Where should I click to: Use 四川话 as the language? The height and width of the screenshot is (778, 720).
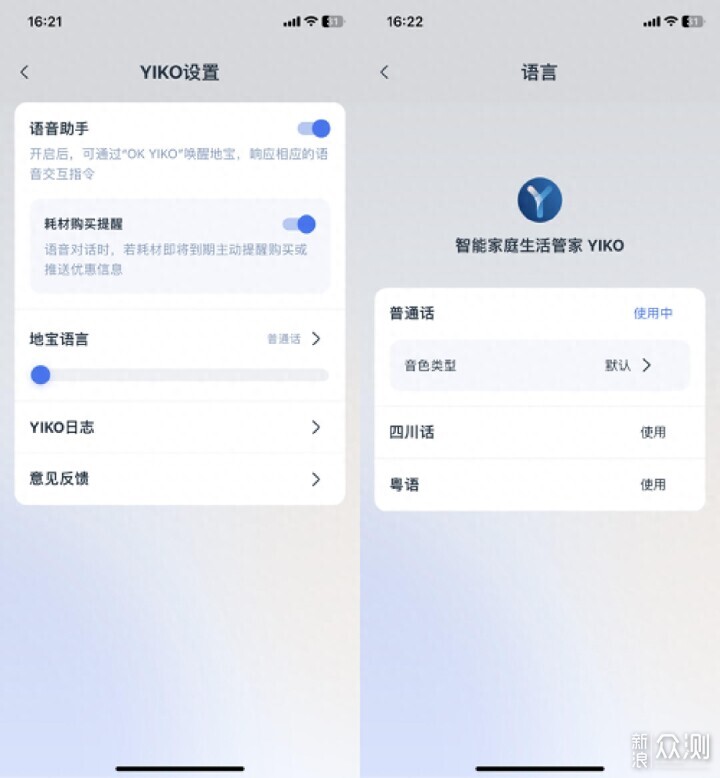pyautogui.click(x=652, y=432)
